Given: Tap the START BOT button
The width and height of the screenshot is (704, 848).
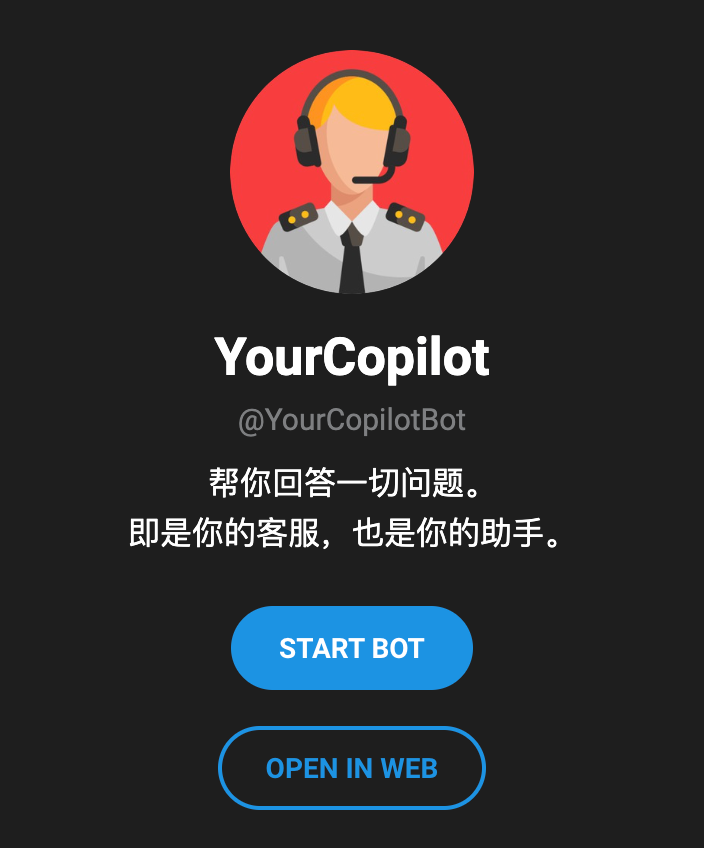Looking at the screenshot, I should (x=351, y=648).
